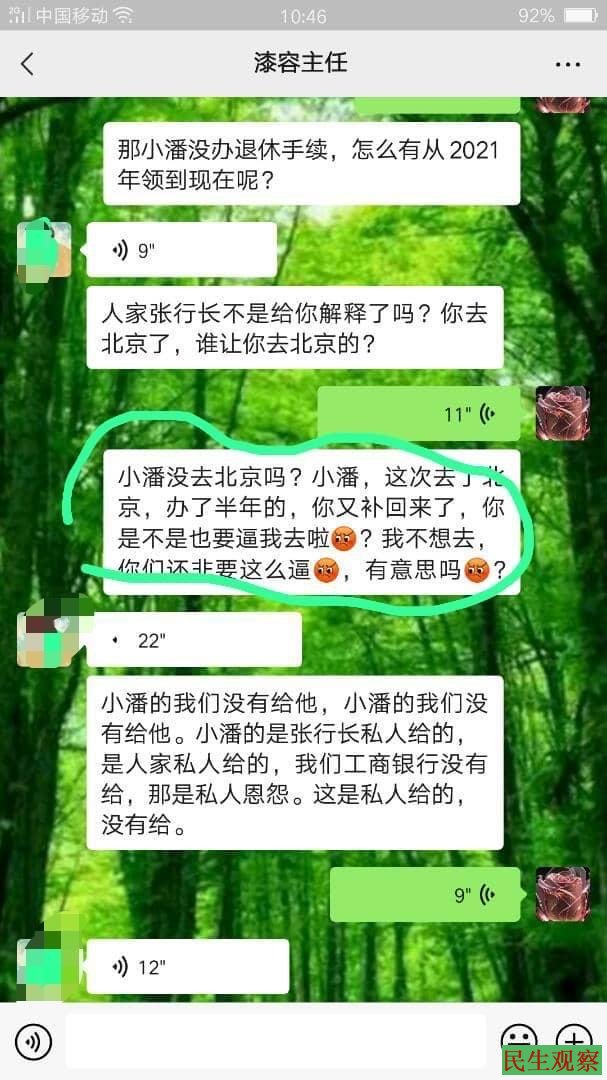Play the sent 11-second voice message
Viewport: 607px width, 1080px height.
418,414
